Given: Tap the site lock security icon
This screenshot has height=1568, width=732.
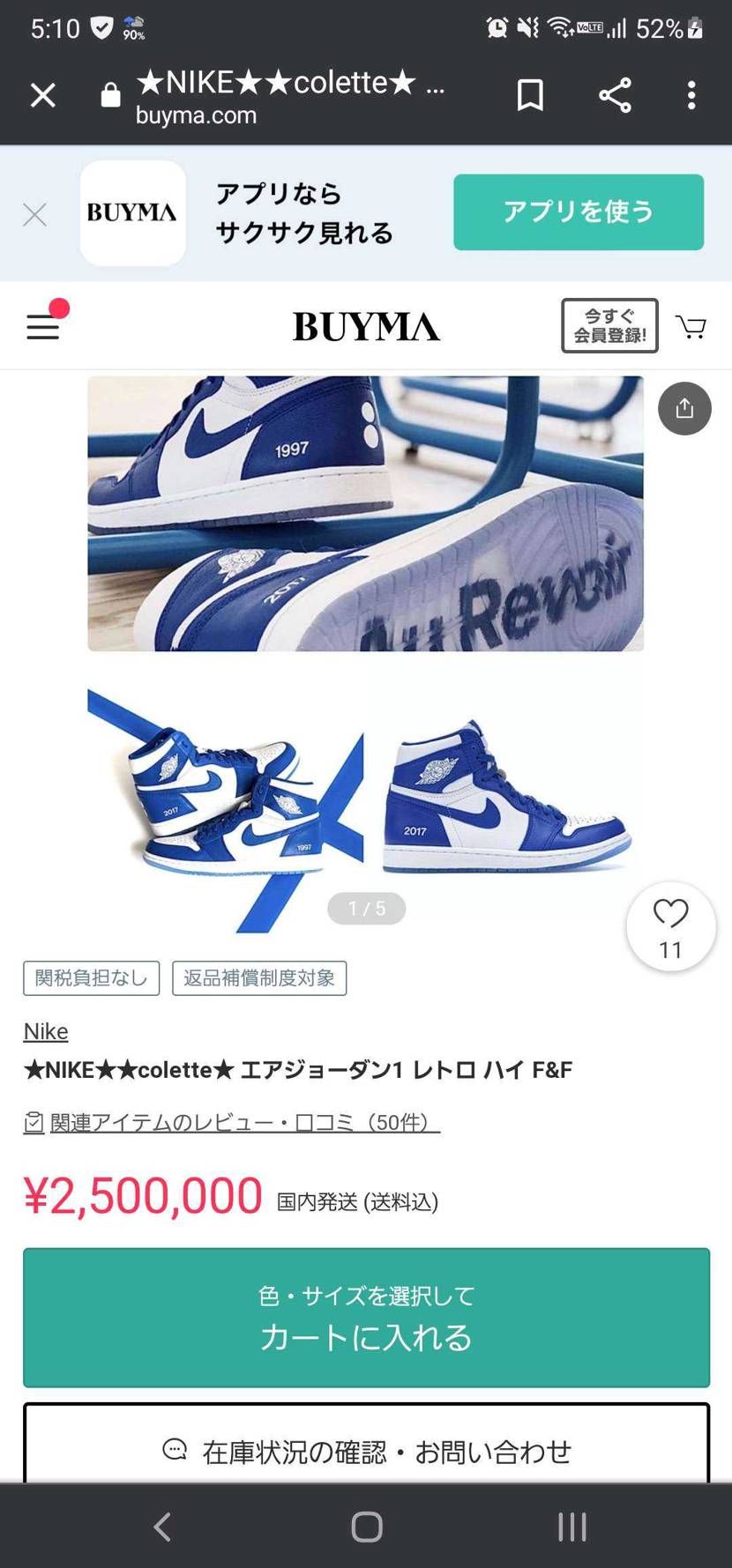Looking at the screenshot, I should [x=110, y=93].
